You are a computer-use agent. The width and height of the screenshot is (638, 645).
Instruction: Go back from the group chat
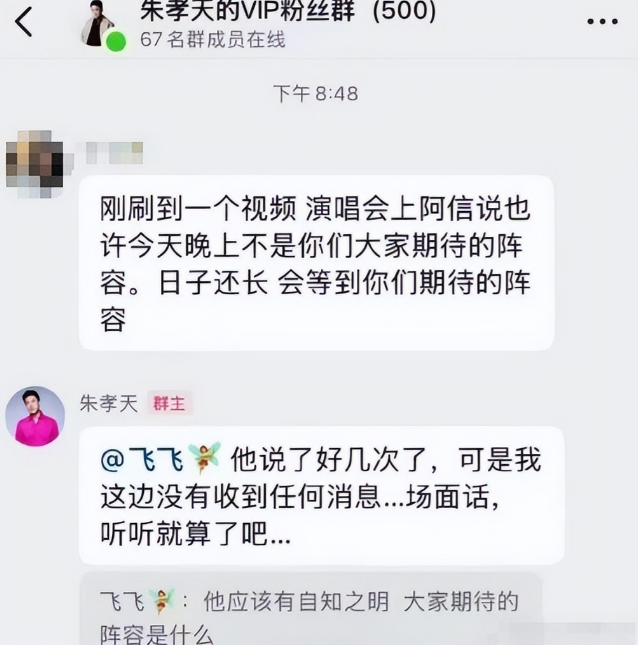tap(24, 20)
